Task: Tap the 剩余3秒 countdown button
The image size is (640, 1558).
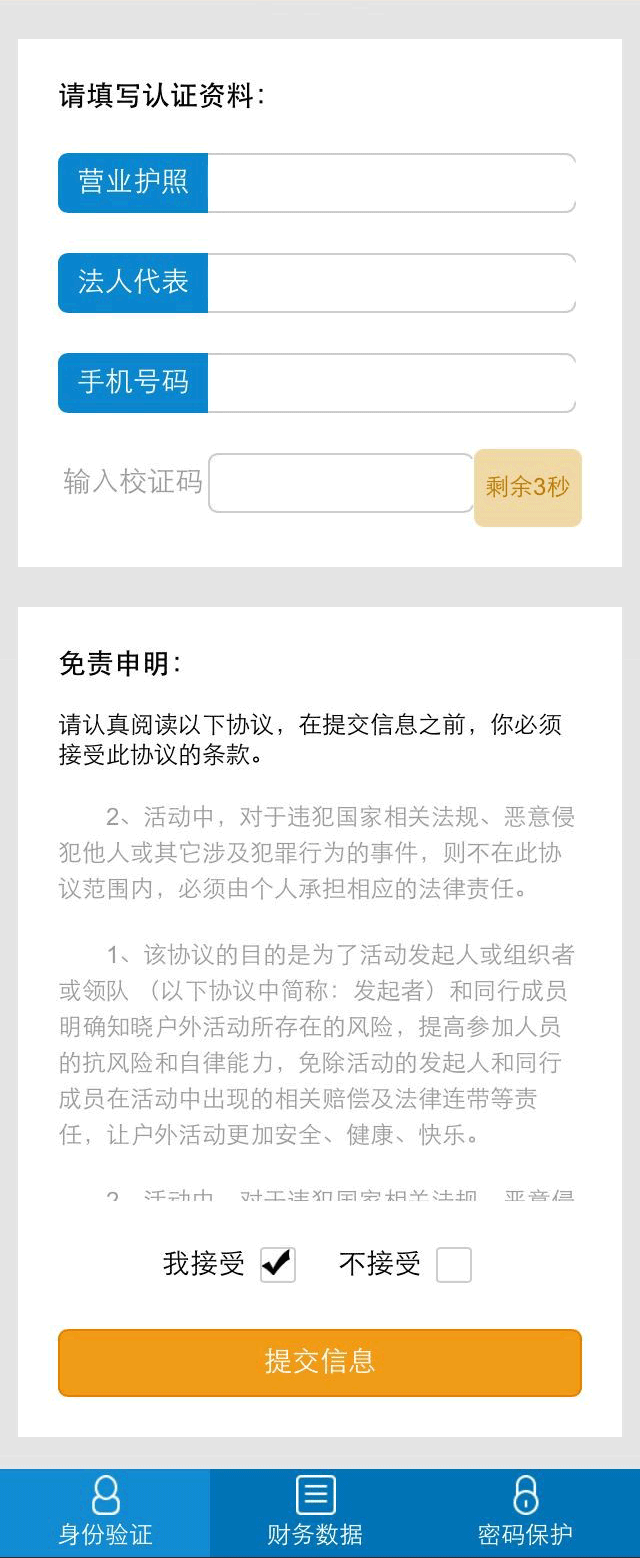Action: (527, 488)
